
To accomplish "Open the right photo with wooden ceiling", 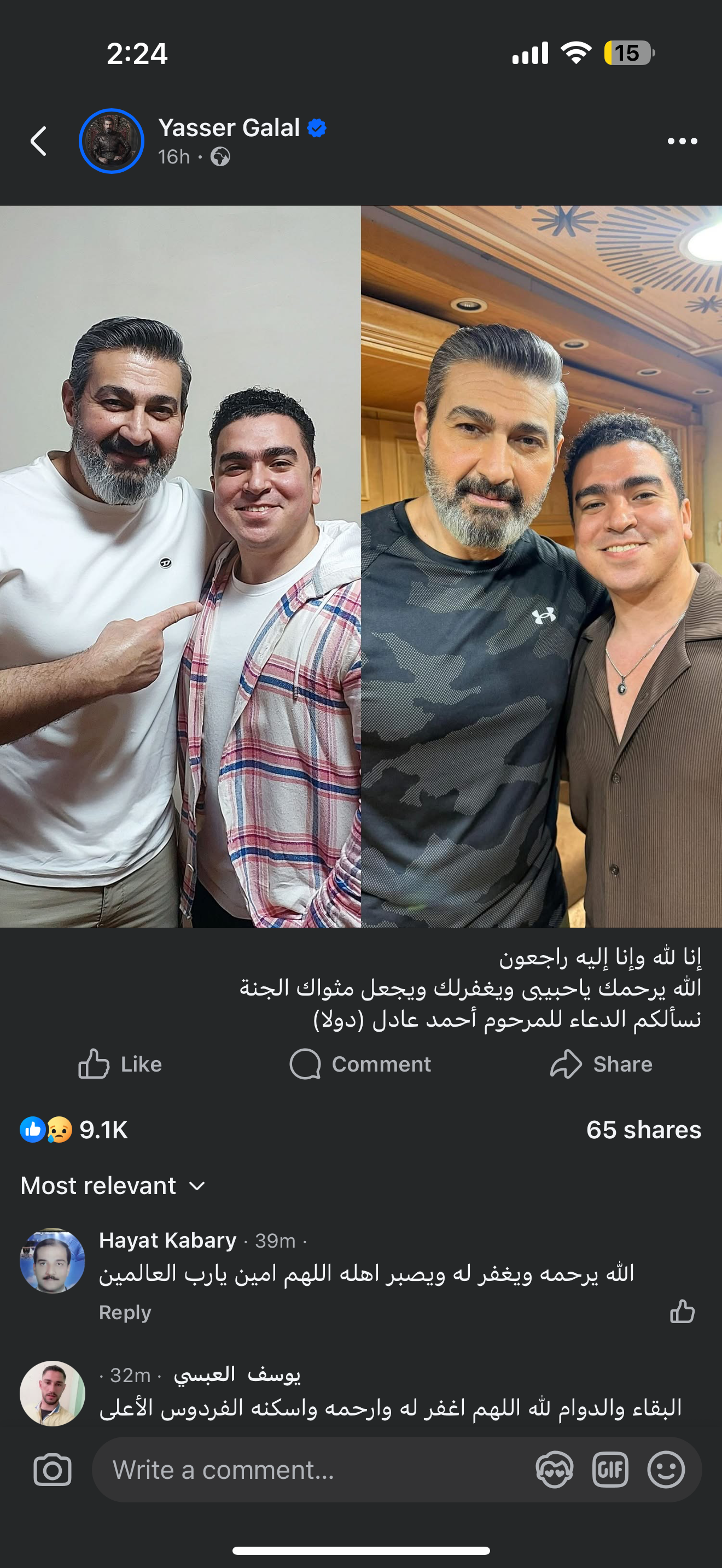I will click(541, 566).
